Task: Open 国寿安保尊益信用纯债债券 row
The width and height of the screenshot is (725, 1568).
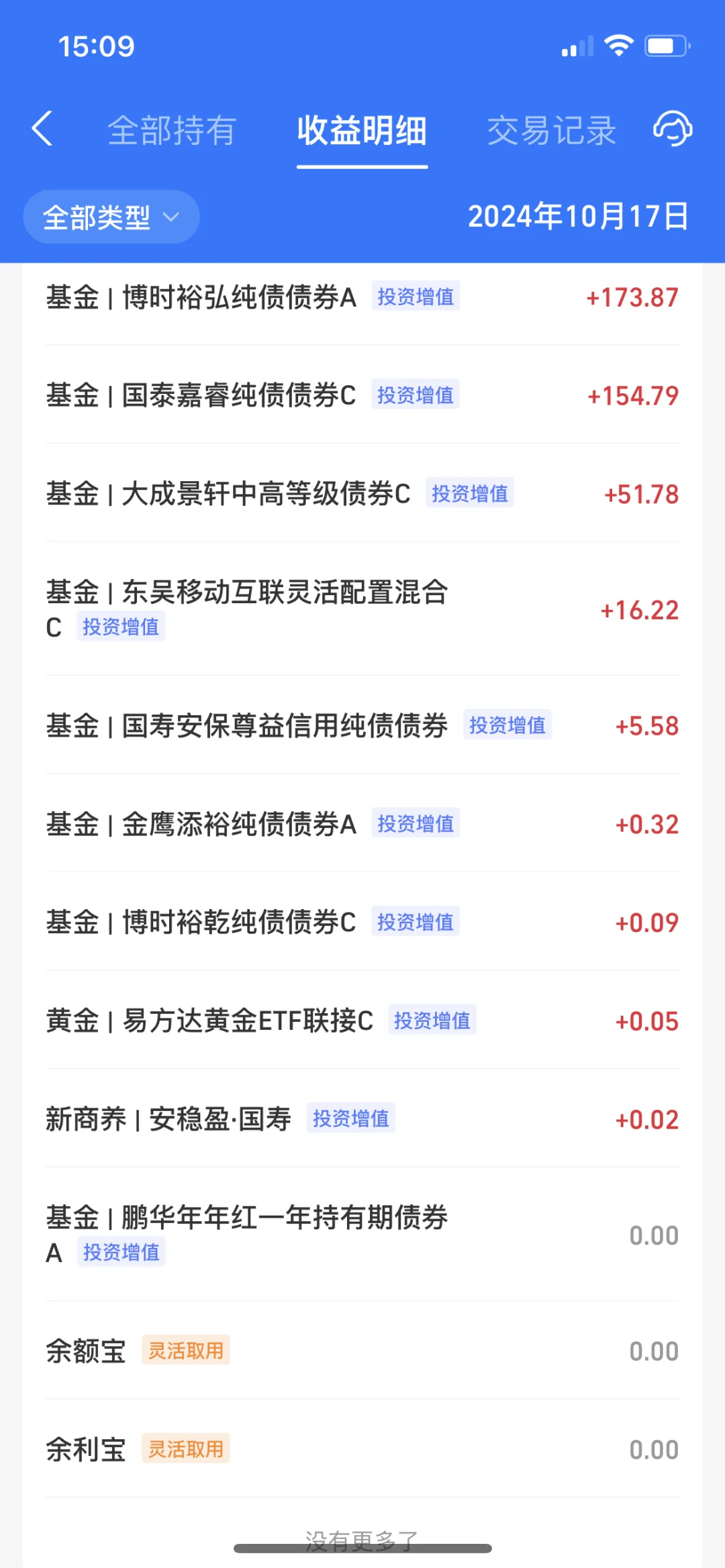Action: 362,726
